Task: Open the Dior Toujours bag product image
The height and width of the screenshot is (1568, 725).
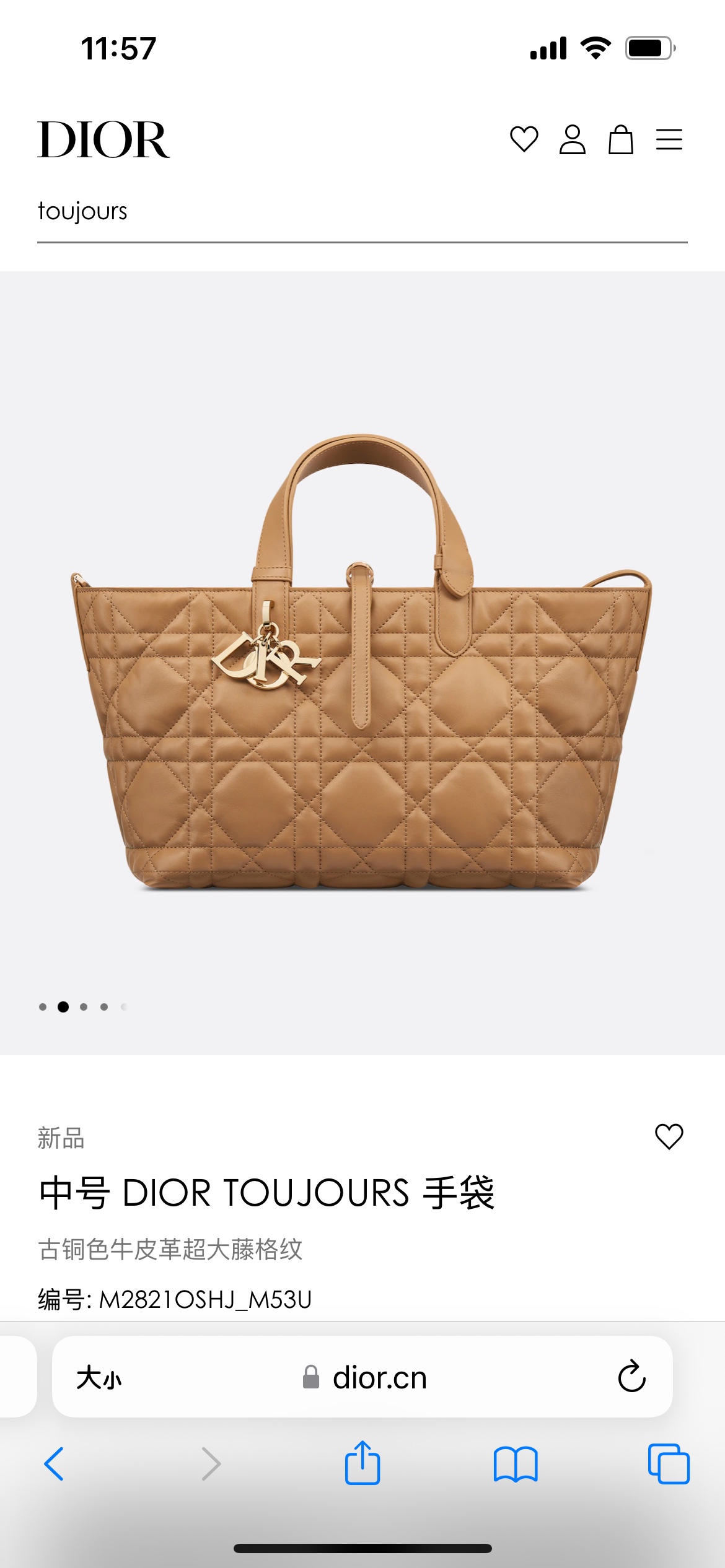Action: (x=362, y=663)
